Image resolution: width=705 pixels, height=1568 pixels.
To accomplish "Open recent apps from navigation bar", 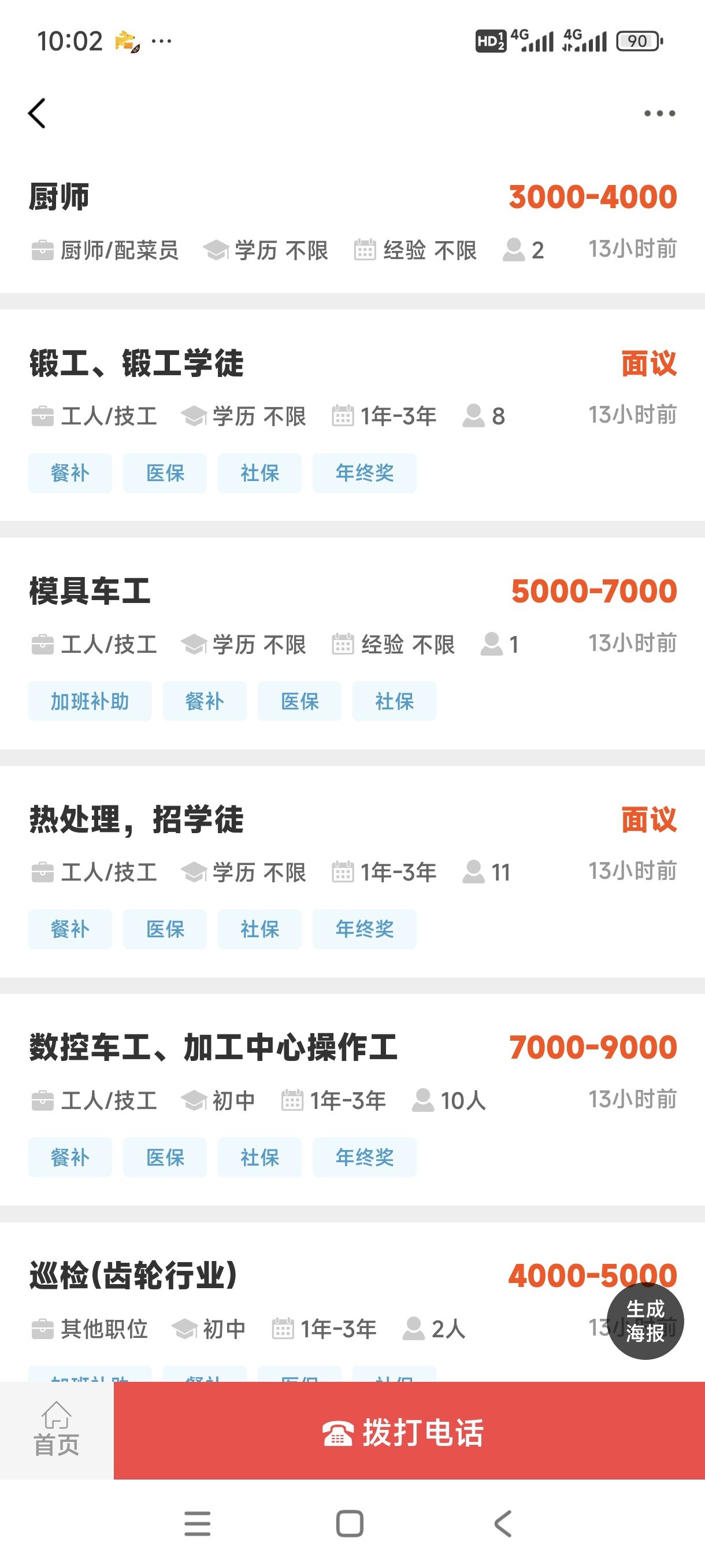I will pos(197,1523).
